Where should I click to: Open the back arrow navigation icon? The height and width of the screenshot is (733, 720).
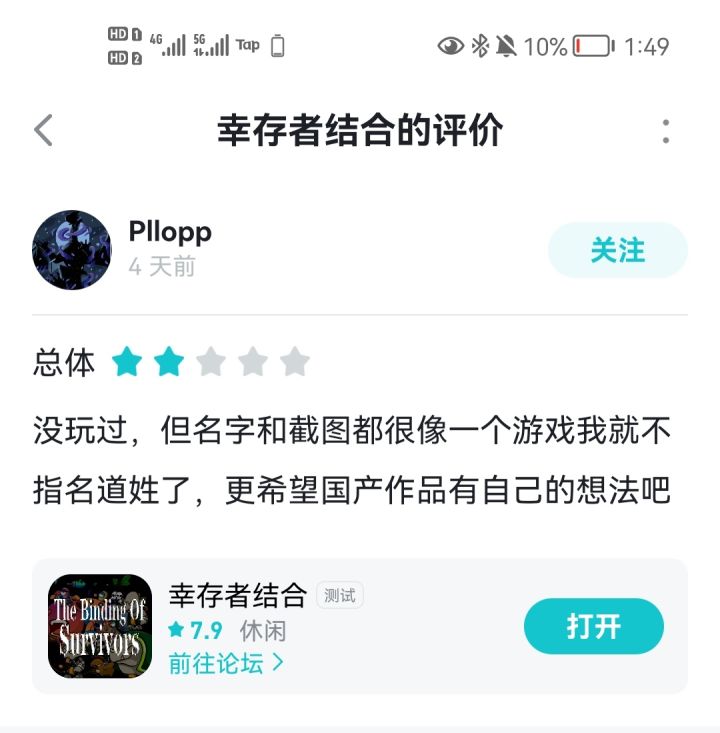point(42,129)
